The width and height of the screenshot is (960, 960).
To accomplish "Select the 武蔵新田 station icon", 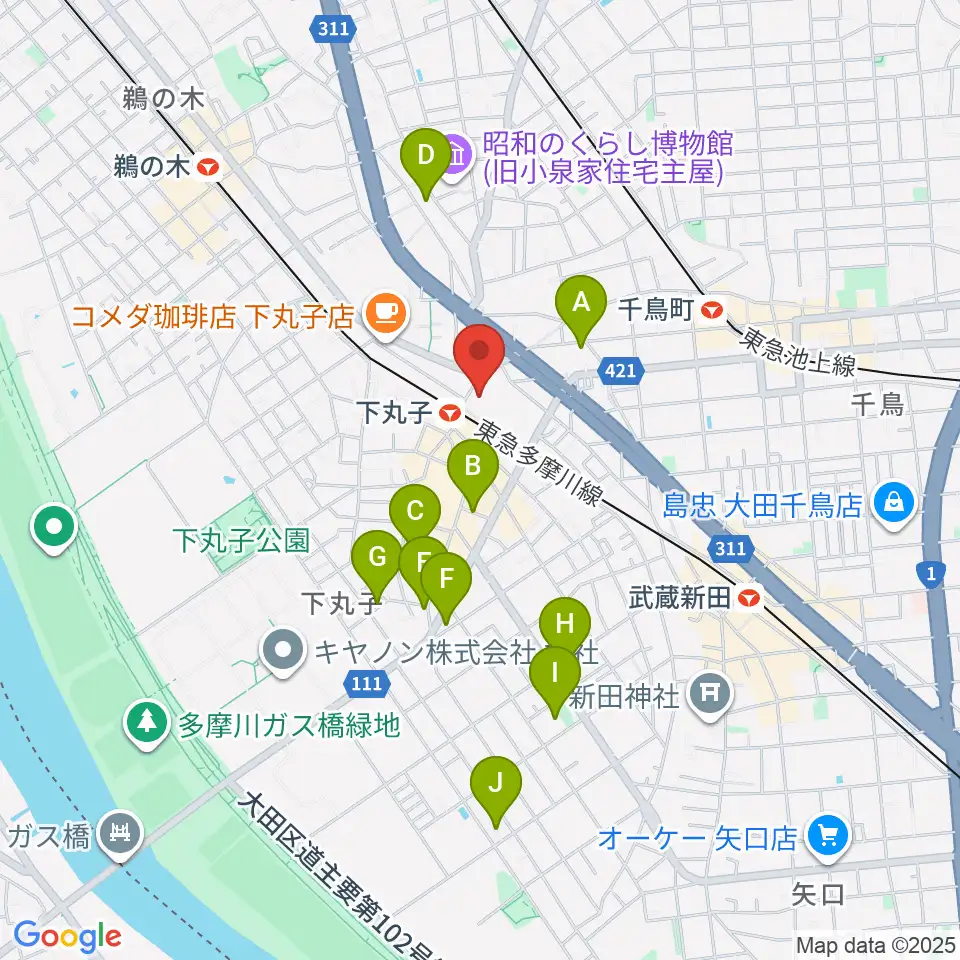I will coord(749,598).
